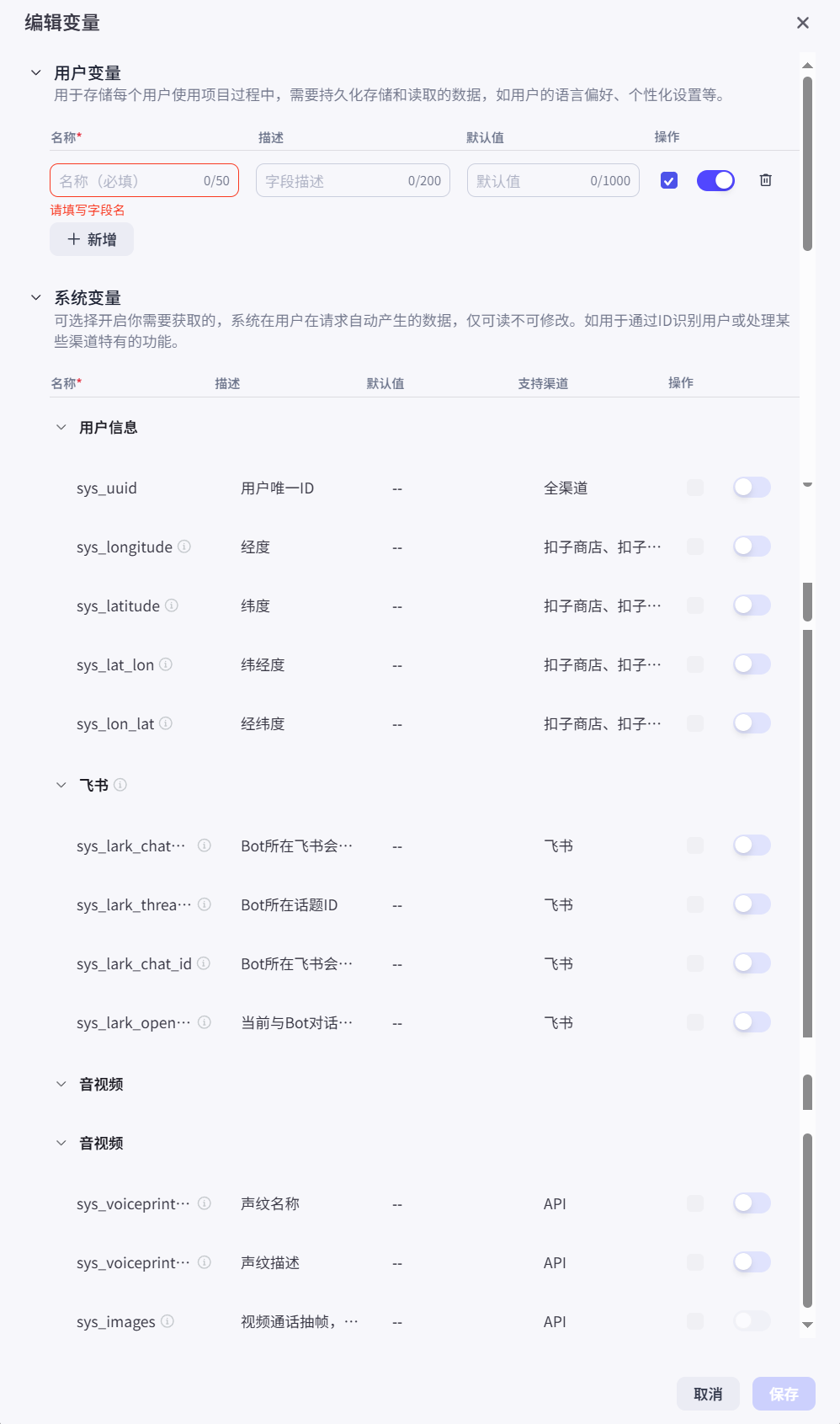
Task: Add a variable with 新增
Action: click(92, 240)
